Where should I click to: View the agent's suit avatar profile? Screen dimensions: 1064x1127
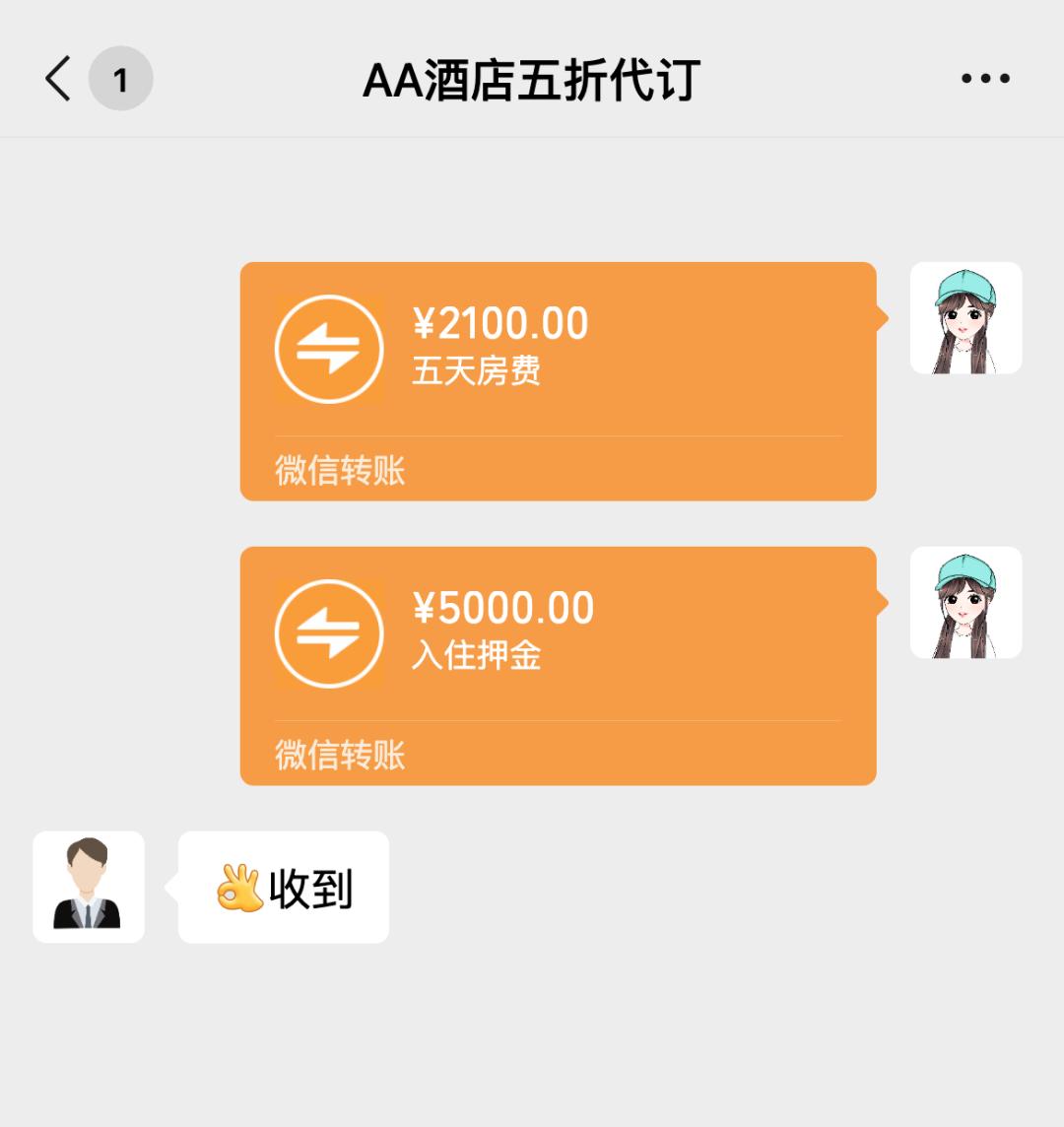[89, 887]
